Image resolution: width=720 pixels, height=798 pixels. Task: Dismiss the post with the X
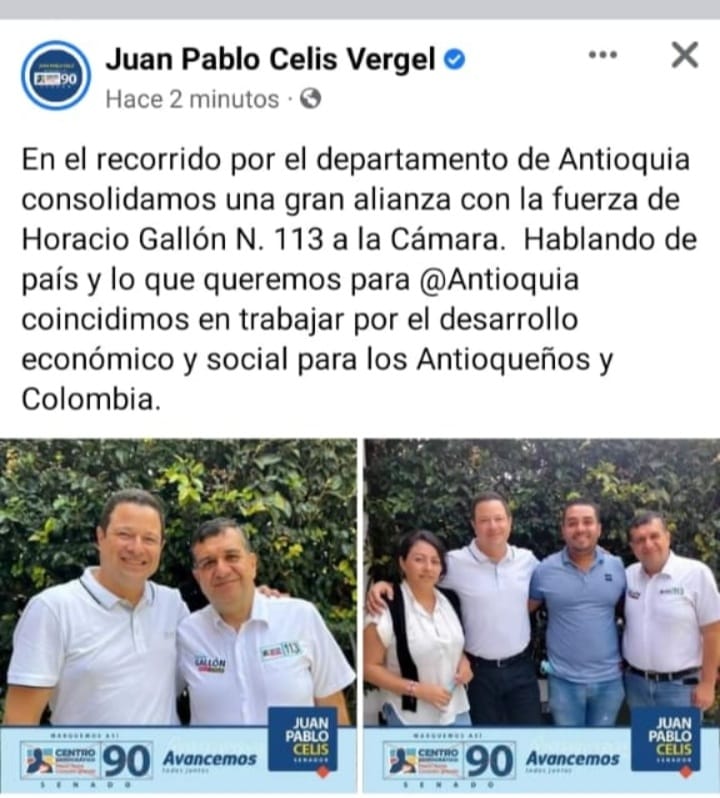click(684, 56)
